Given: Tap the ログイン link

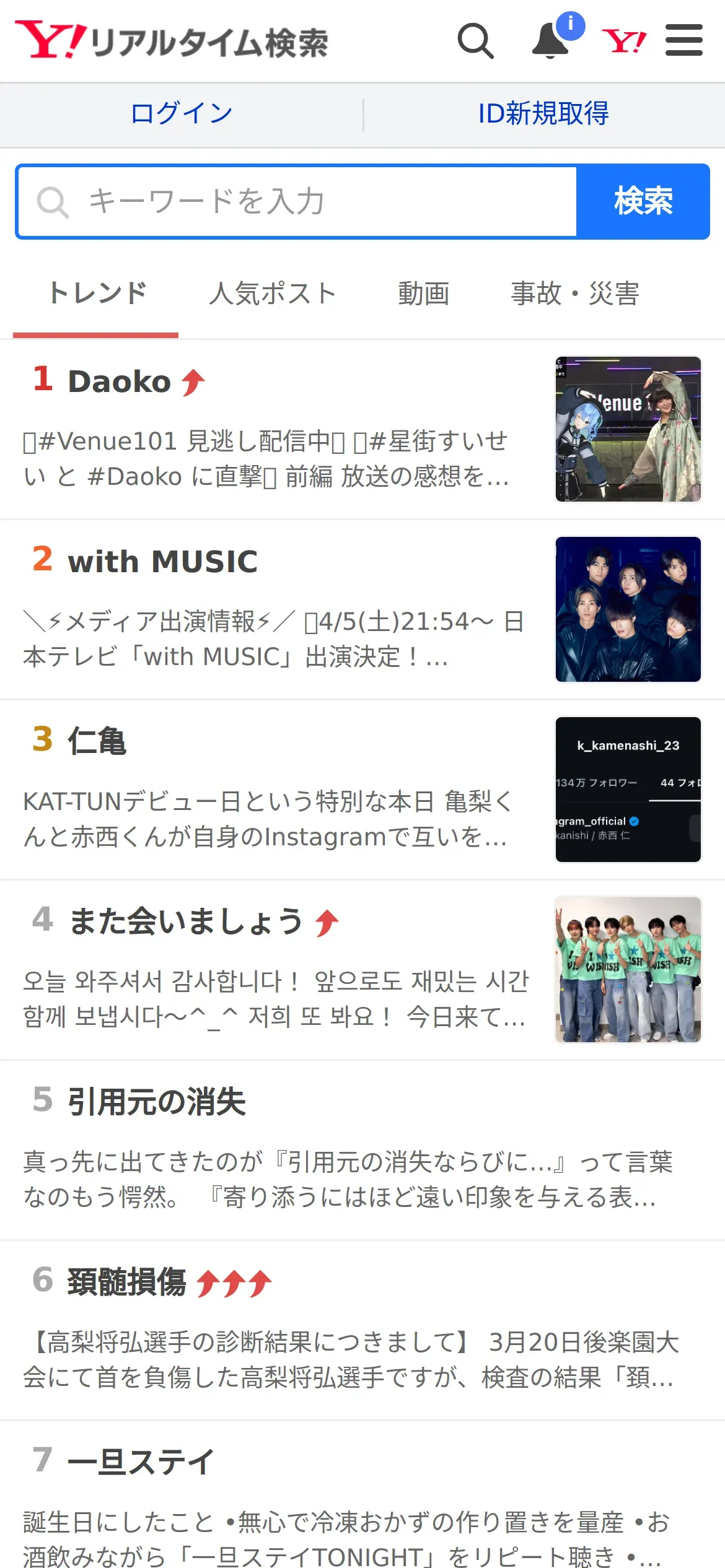Looking at the screenshot, I should (x=182, y=114).
